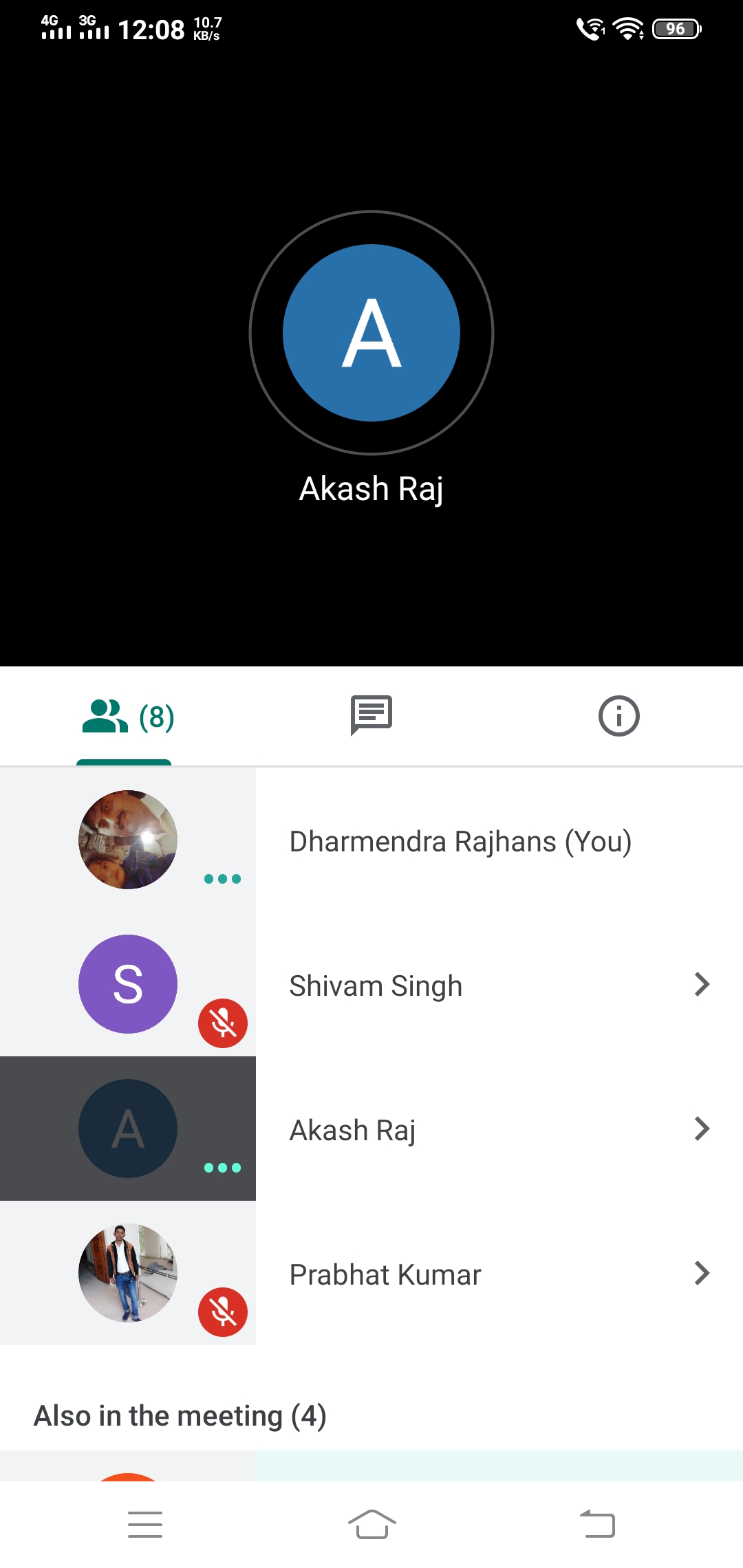Select Dharmendra Rajhans (You) row
Viewport: 743px width, 1568px height.
[460, 842]
